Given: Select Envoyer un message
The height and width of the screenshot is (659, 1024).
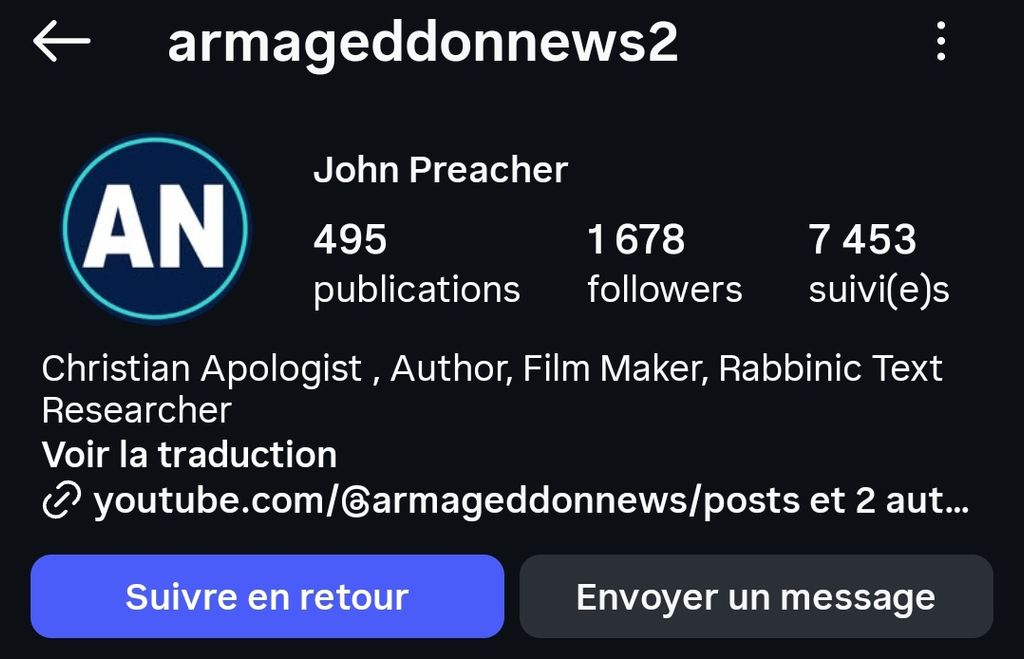Looking at the screenshot, I should pos(756,597).
